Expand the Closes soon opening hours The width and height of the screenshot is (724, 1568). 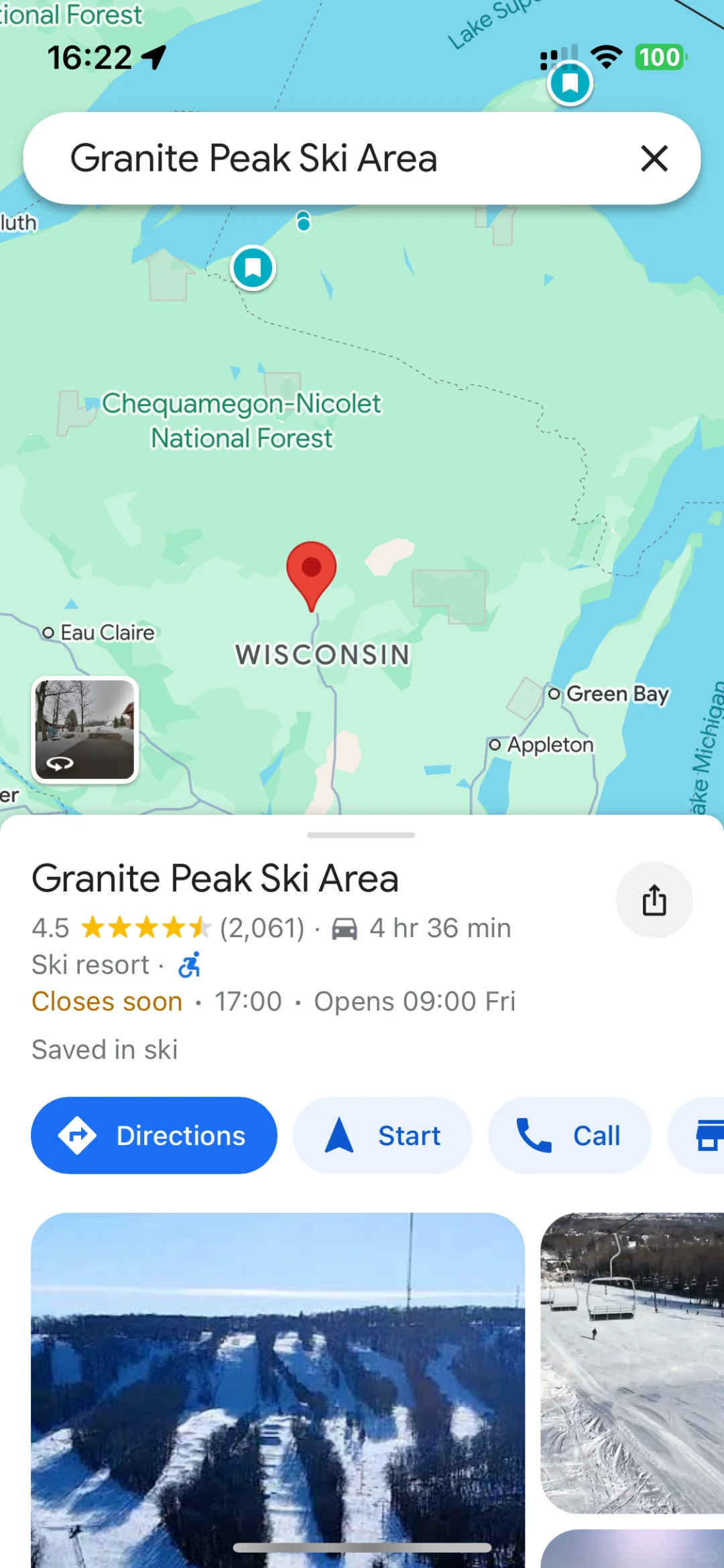pyautogui.click(x=106, y=1001)
